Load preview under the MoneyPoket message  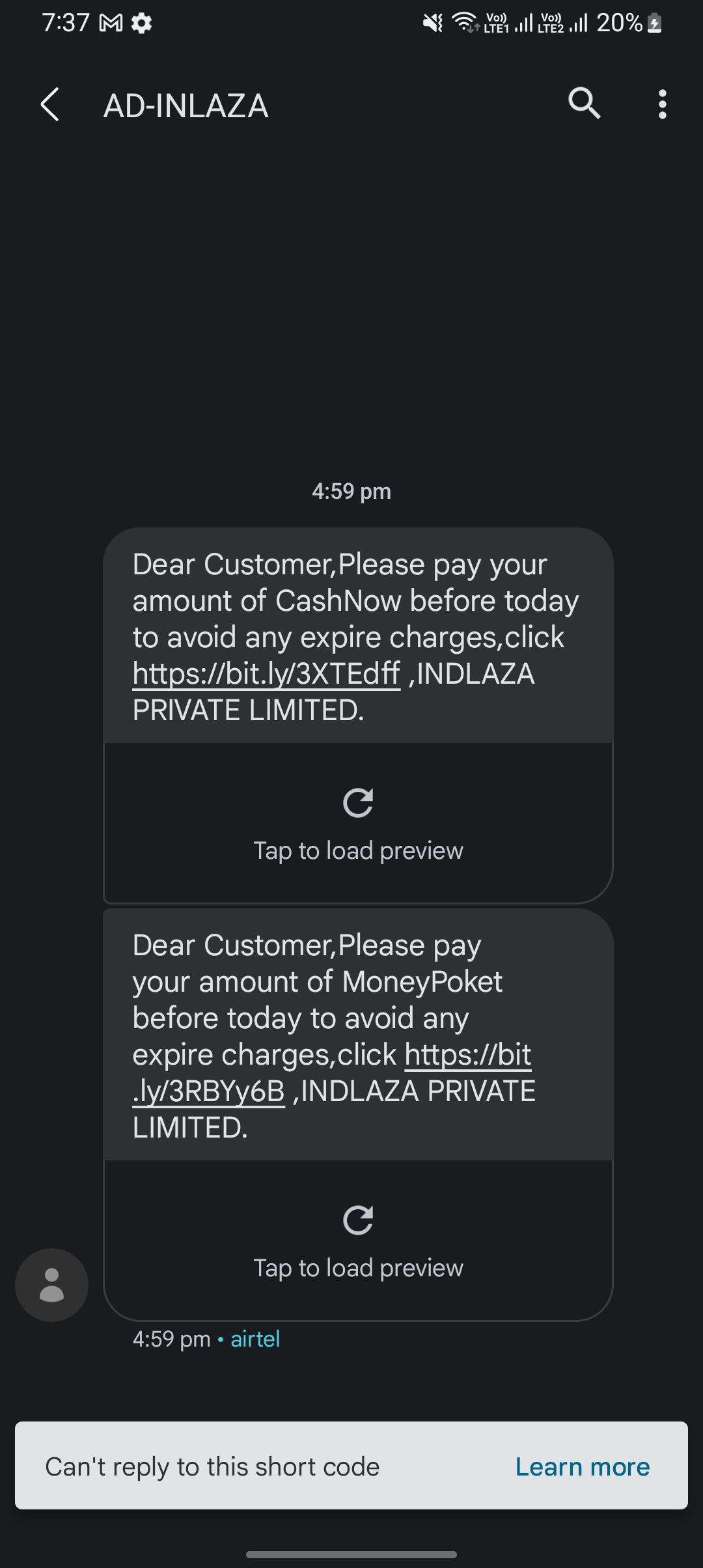tap(358, 1240)
